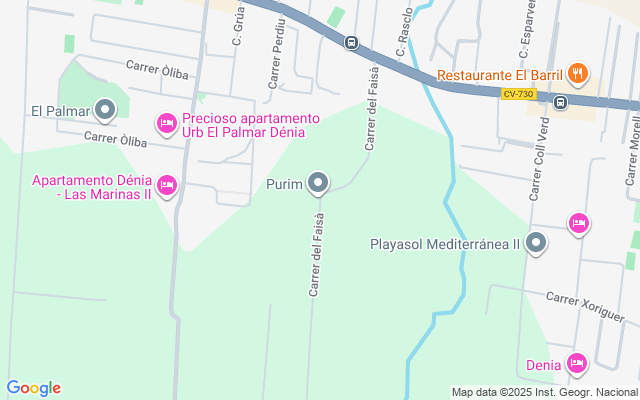The width and height of the screenshot is (640, 400).
Task: Select the bus stop below Restaurante El Barril
Action: (560, 101)
